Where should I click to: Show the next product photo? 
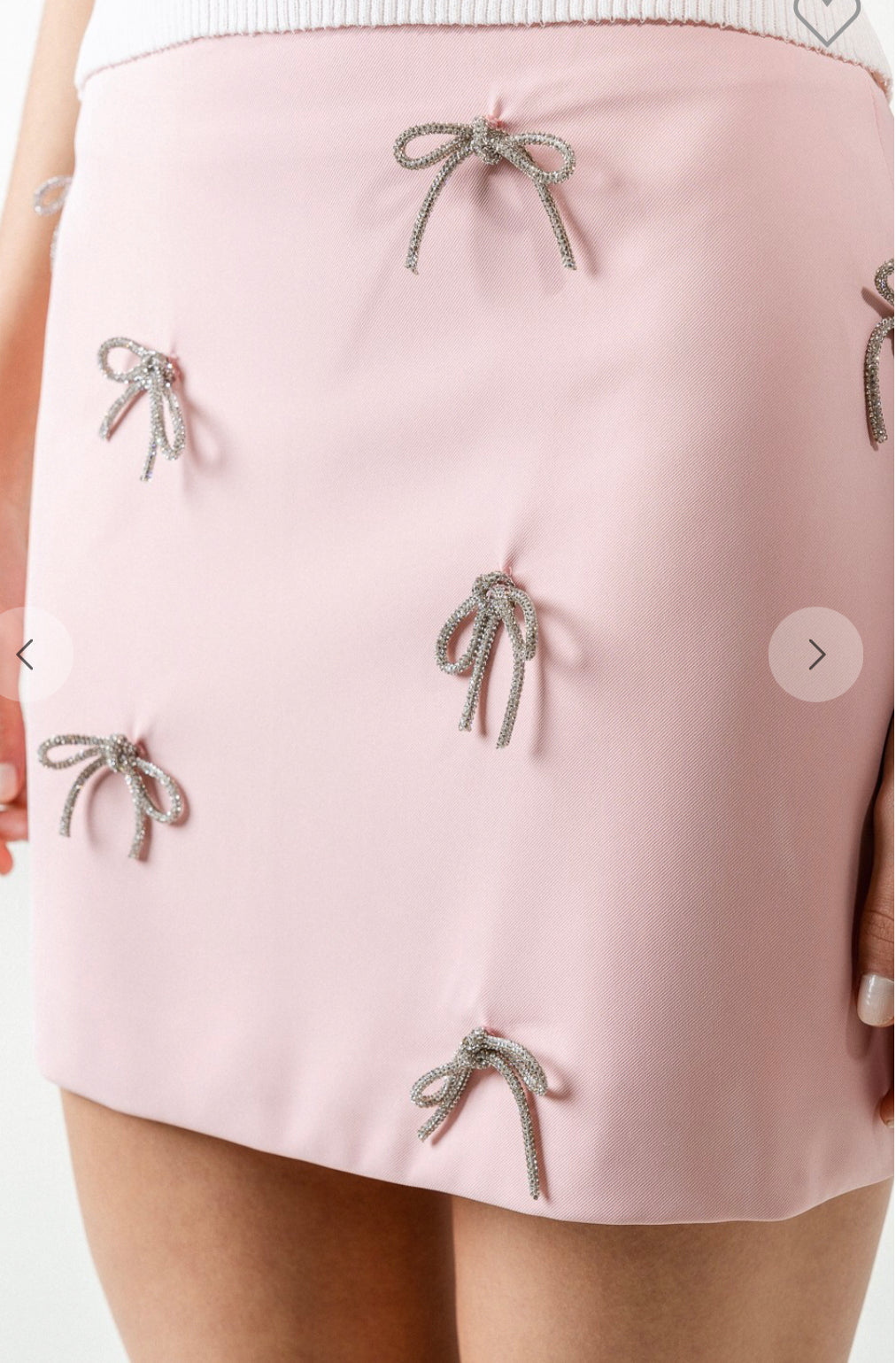pyautogui.click(x=815, y=654)
